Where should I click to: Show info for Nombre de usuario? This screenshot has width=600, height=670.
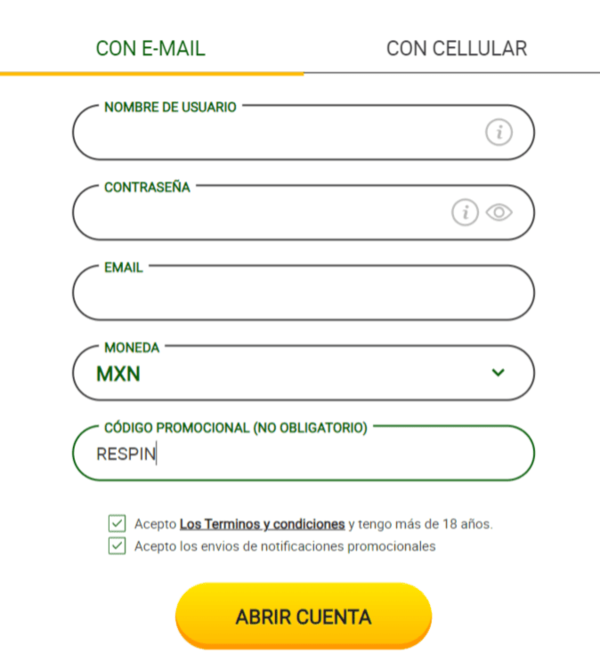pos(499,132)
